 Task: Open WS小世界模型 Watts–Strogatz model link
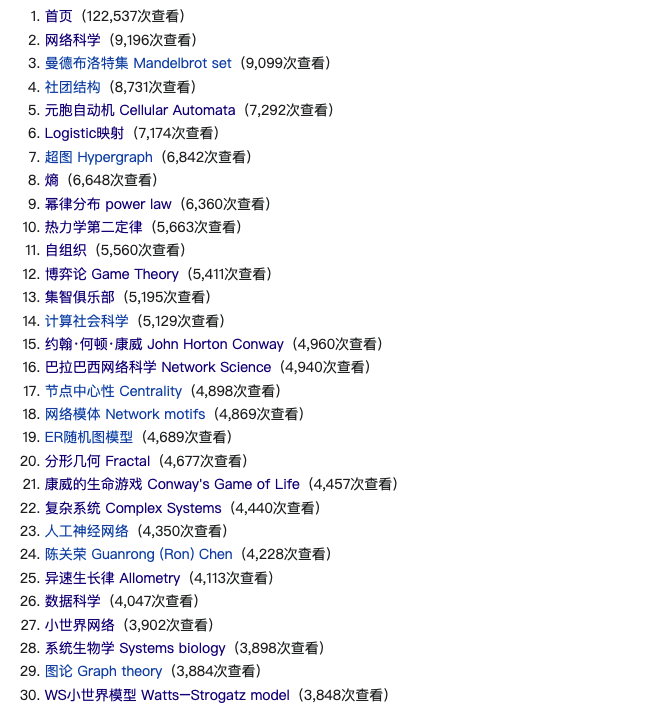pyautogui.click(x=166, y=695)
